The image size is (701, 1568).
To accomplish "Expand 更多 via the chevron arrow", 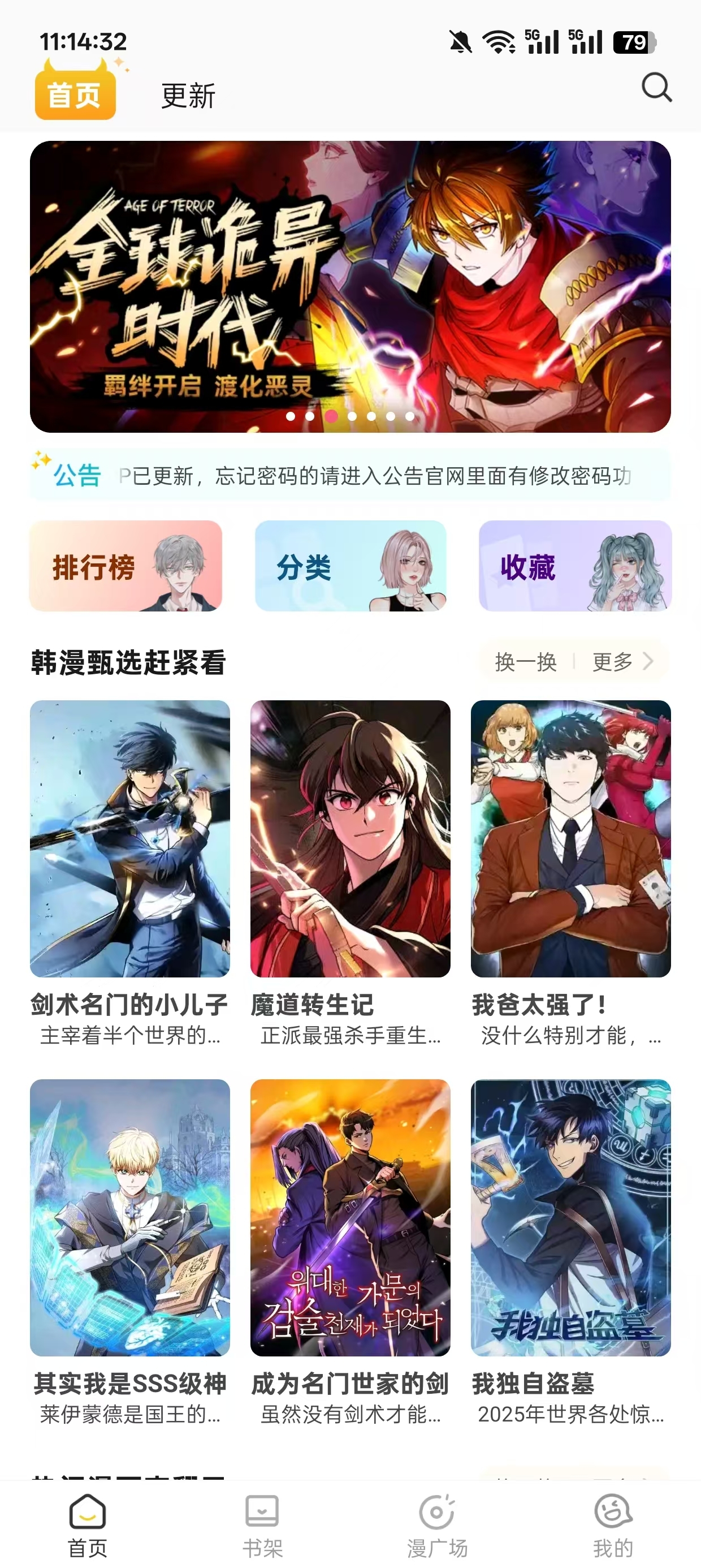I will click(650, 662).
